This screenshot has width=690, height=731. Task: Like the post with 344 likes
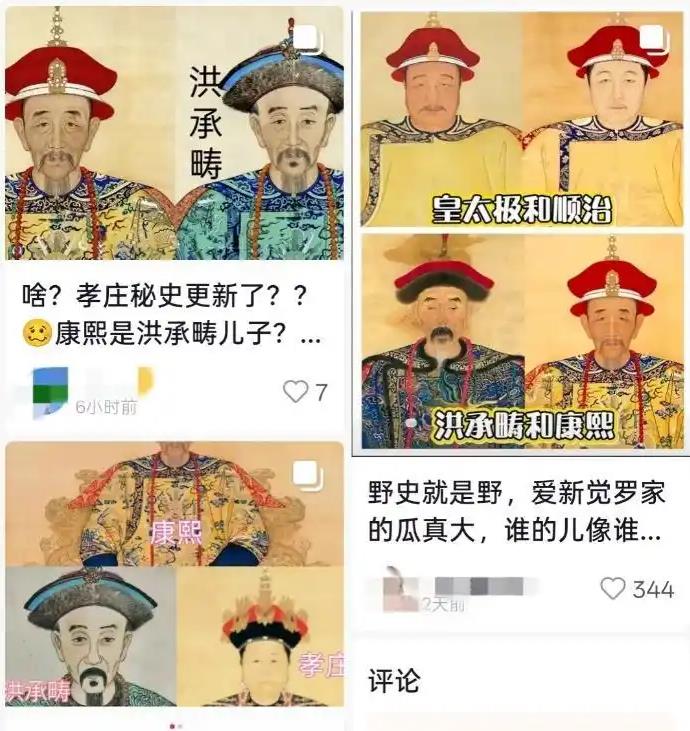[612, 588]
